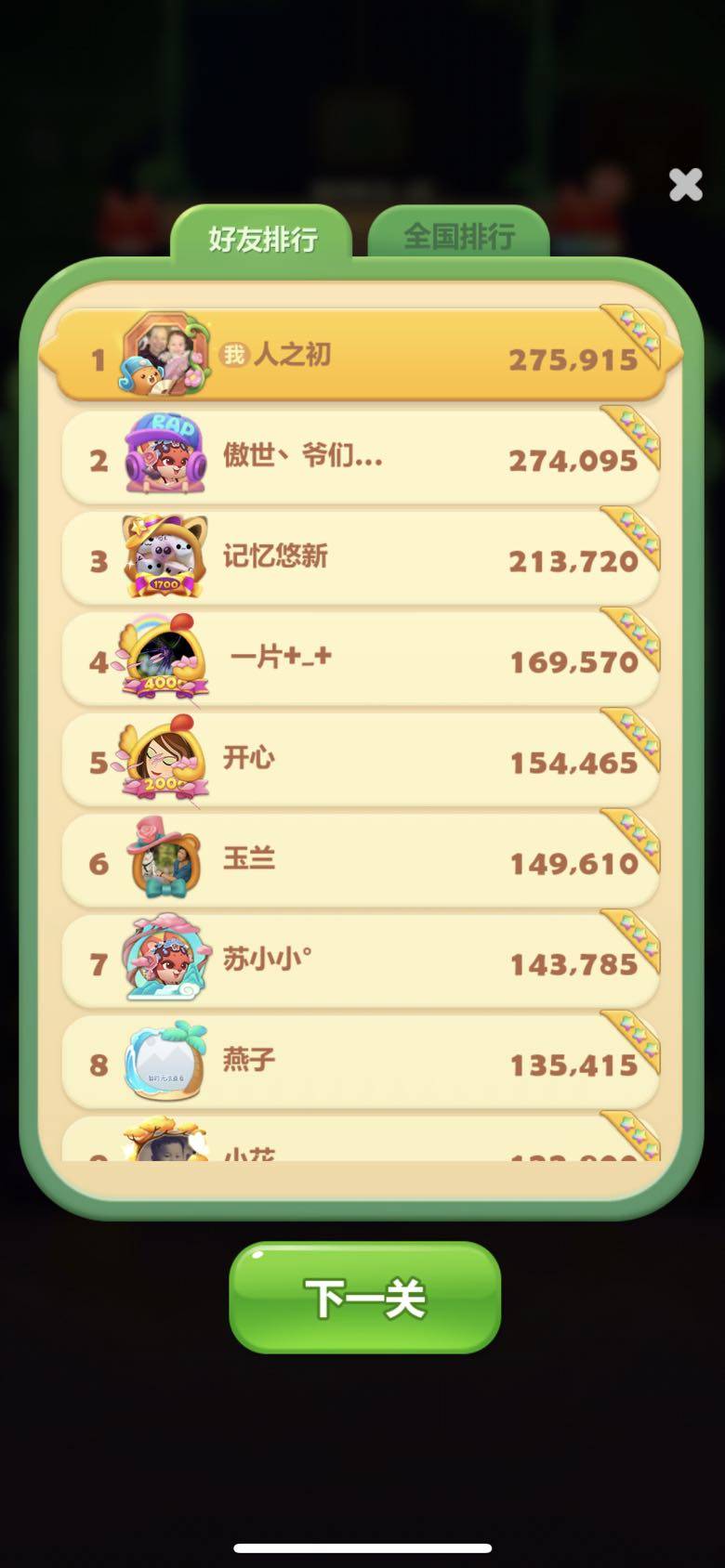Open 玉兰's ranking entry
Viewport: 725px width, 1568px height.
(x=361, y=861)
